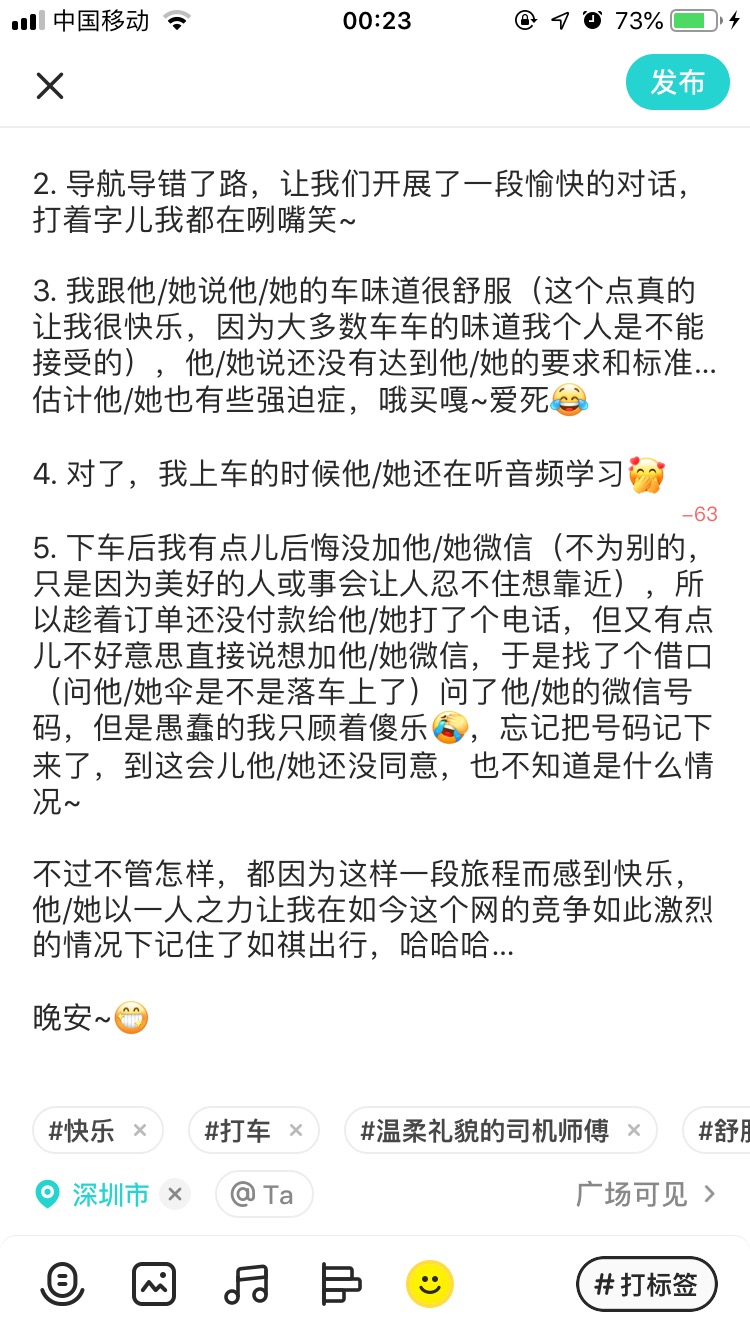Add a picture to the post
Viewport: 750px width, 1334px height.
154,1284
